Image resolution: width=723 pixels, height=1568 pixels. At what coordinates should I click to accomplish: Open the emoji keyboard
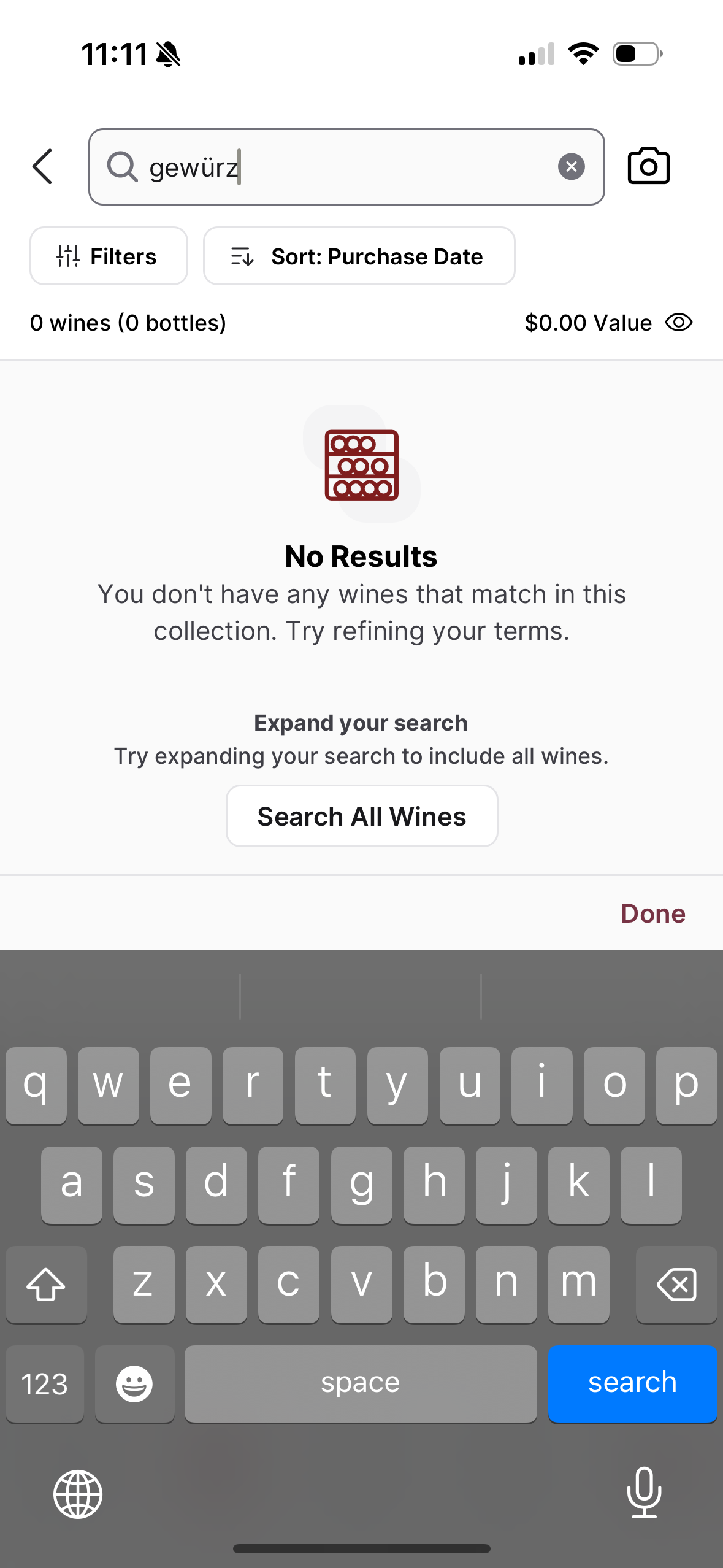coord(134,1383)
